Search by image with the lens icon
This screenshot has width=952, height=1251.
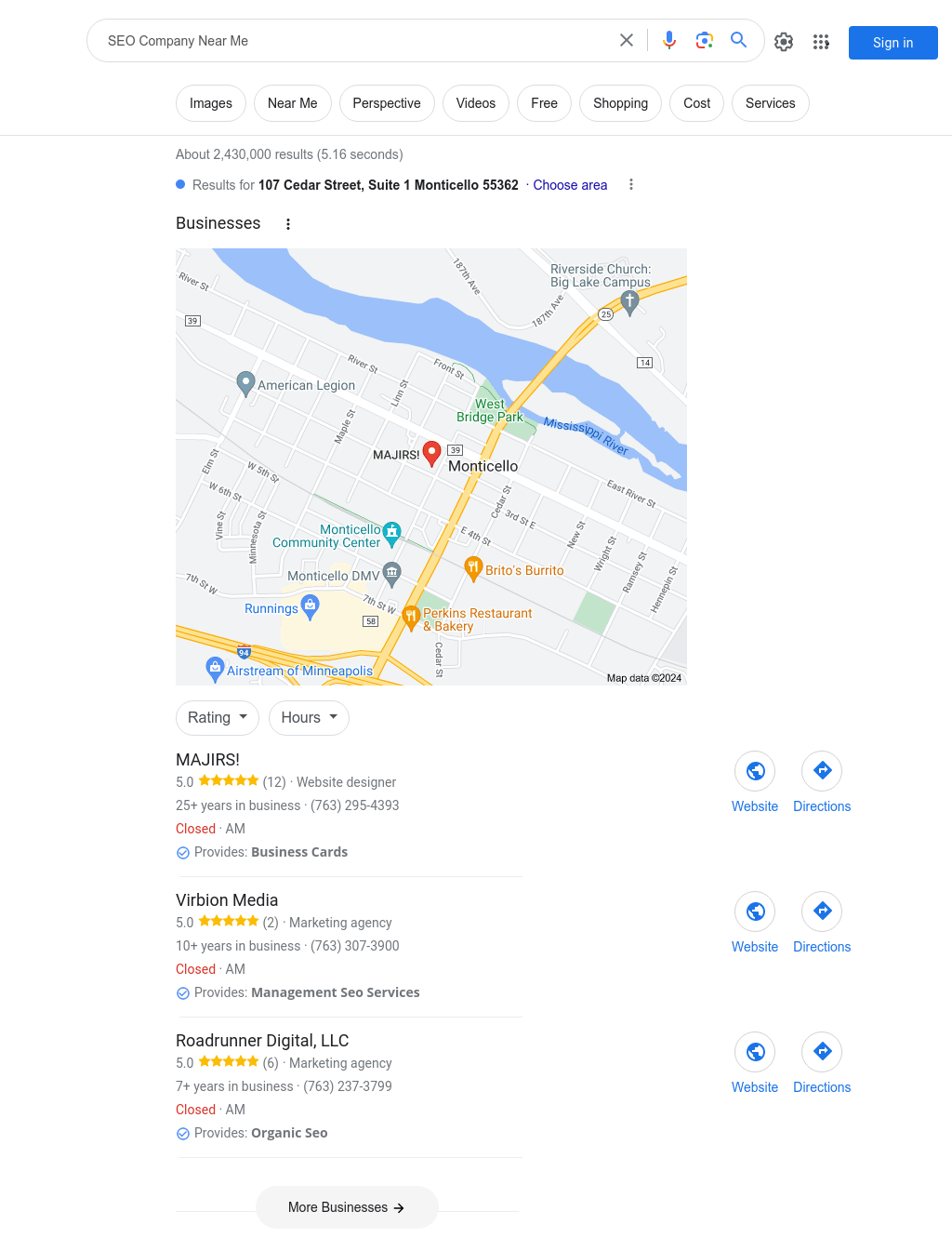coord(704,40)
